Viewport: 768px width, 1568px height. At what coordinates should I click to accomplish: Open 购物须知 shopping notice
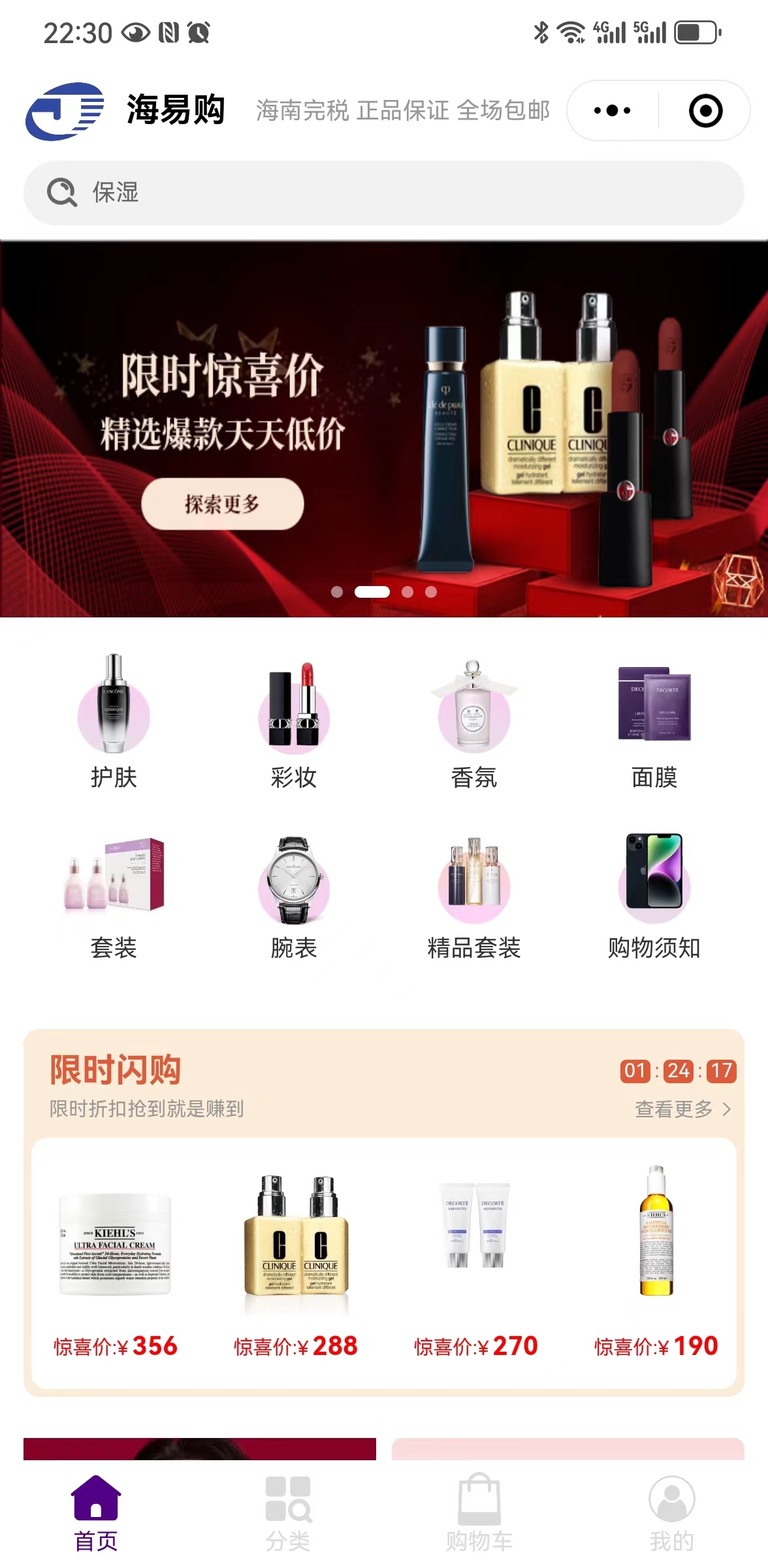pos(654,895)
